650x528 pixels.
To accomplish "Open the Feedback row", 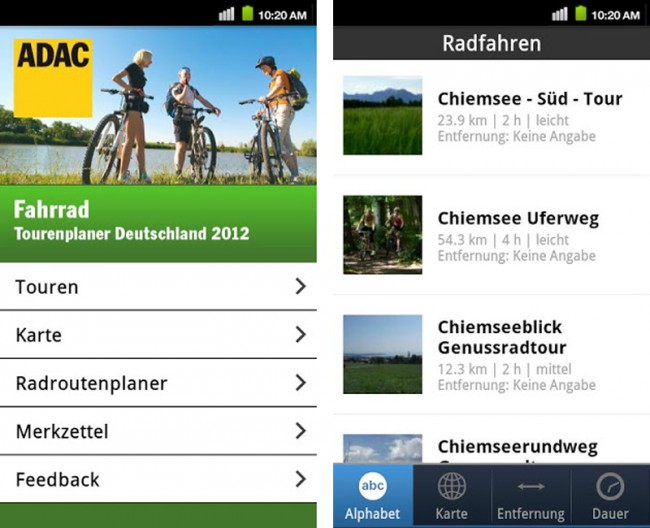I will (158, 479).
